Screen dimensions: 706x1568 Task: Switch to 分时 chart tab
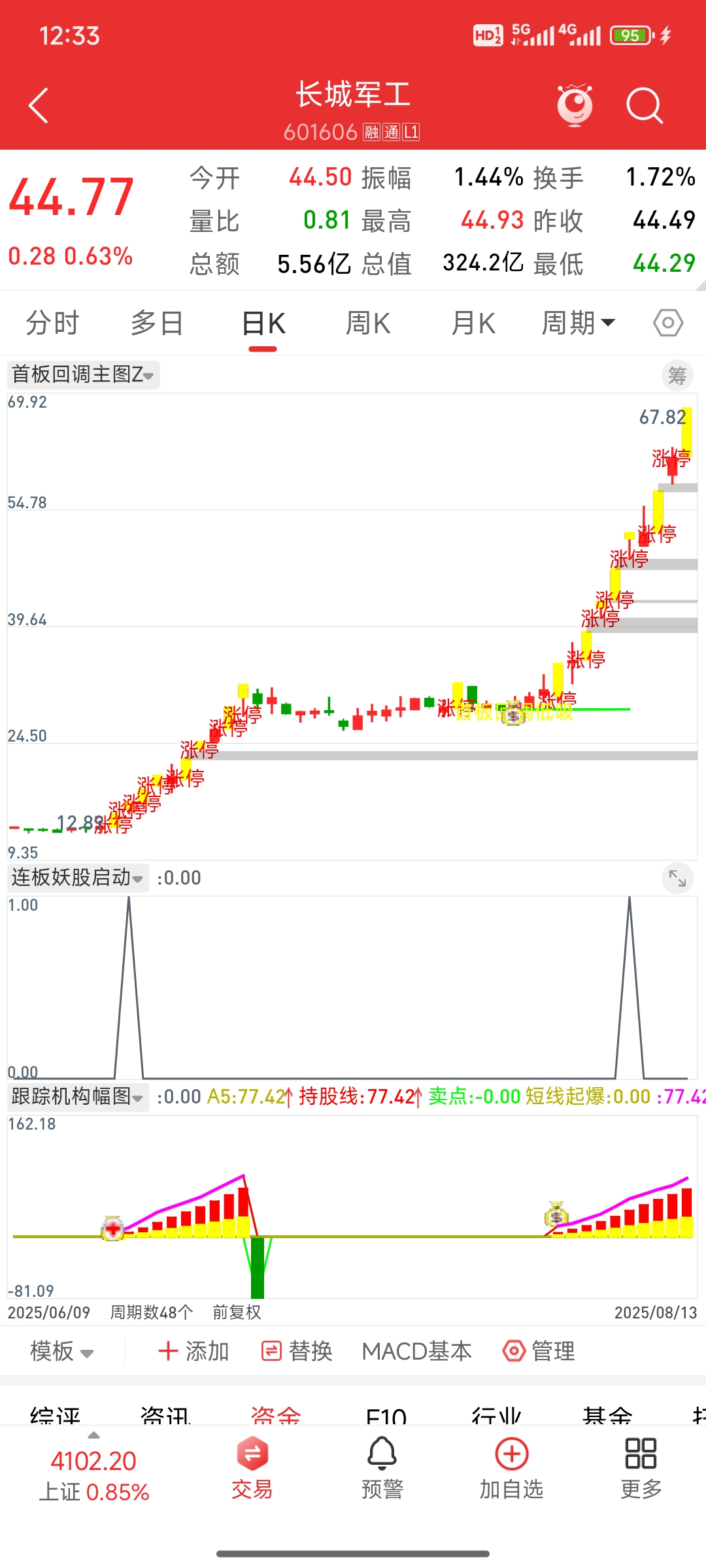[x=52, y=323]
